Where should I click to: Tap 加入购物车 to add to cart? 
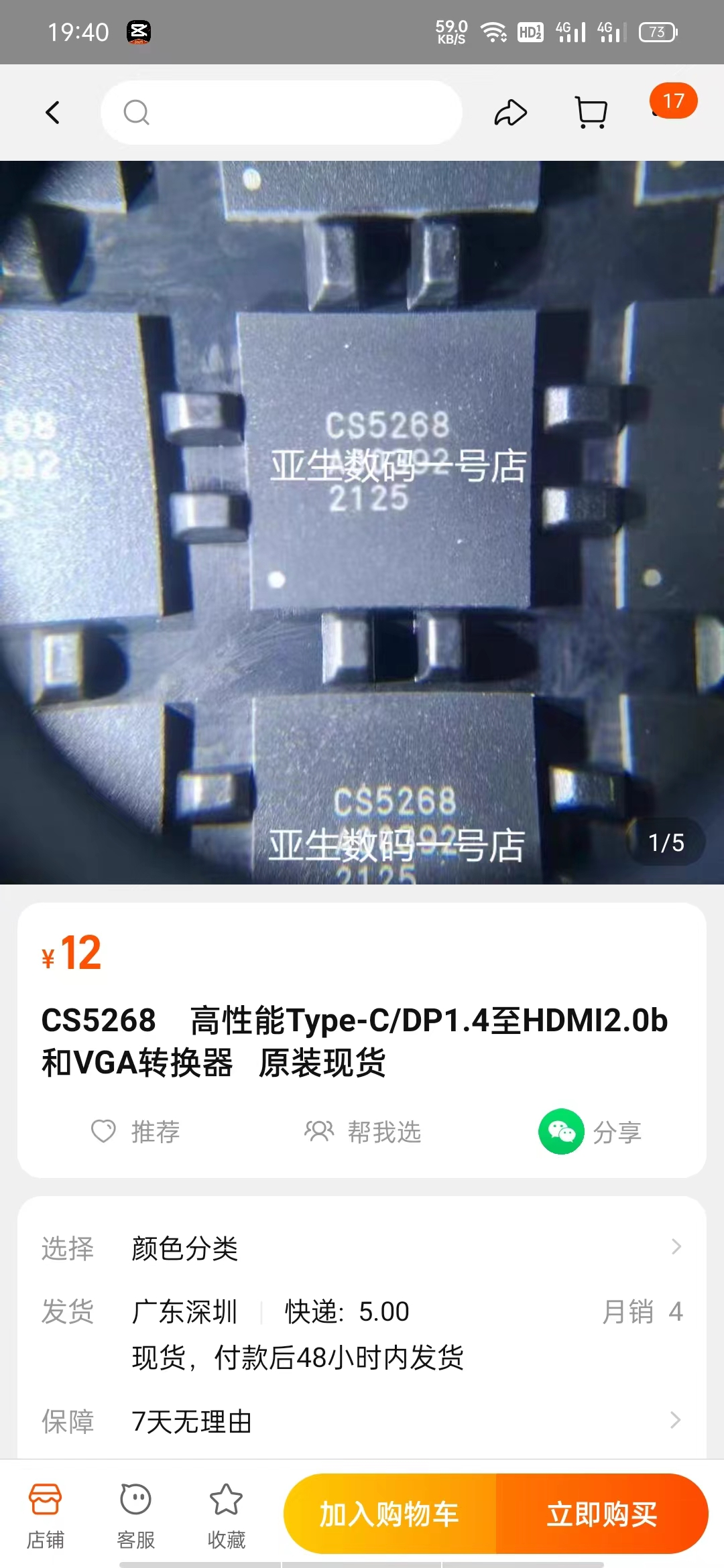pyautogui.click(x=389, y=1514)
